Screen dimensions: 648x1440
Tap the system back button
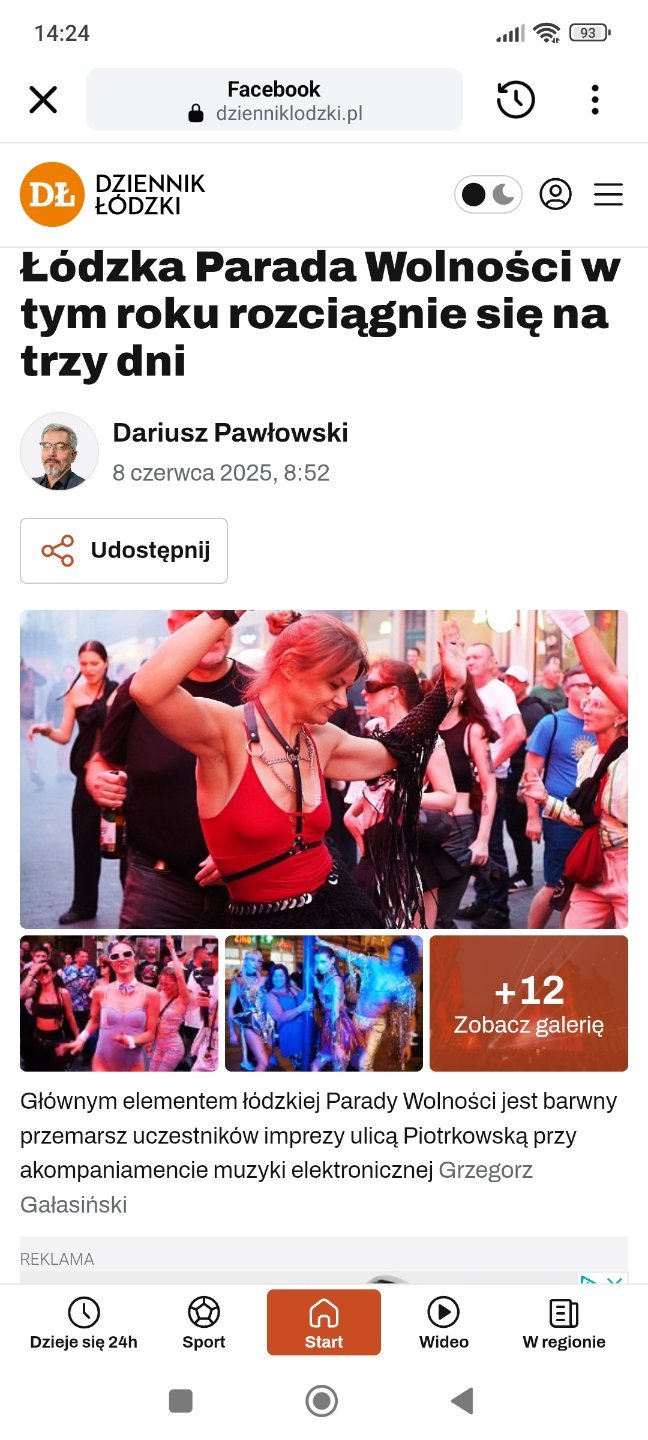(462, 1401)
